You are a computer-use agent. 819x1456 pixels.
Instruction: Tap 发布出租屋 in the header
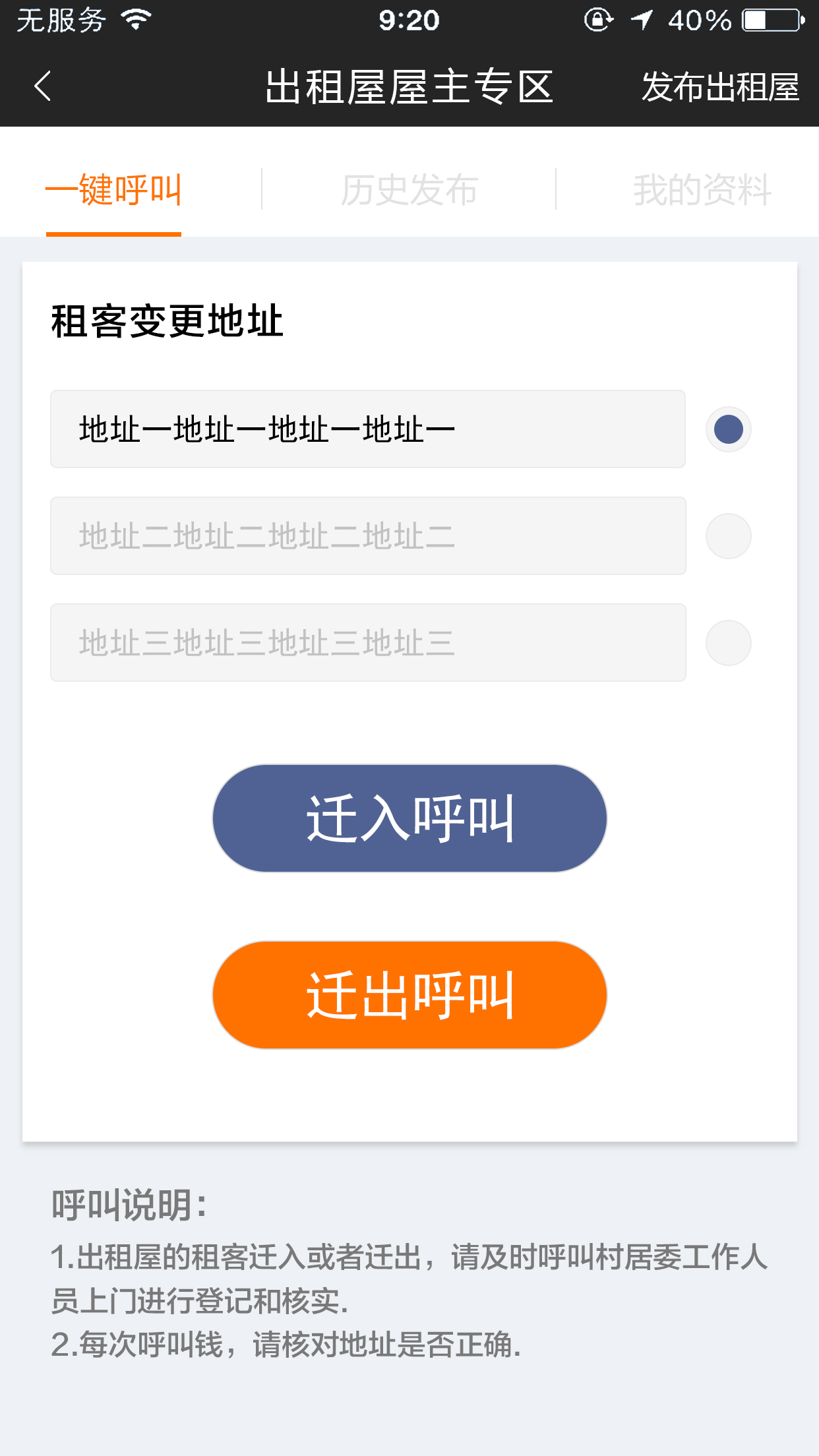point(720,87)
